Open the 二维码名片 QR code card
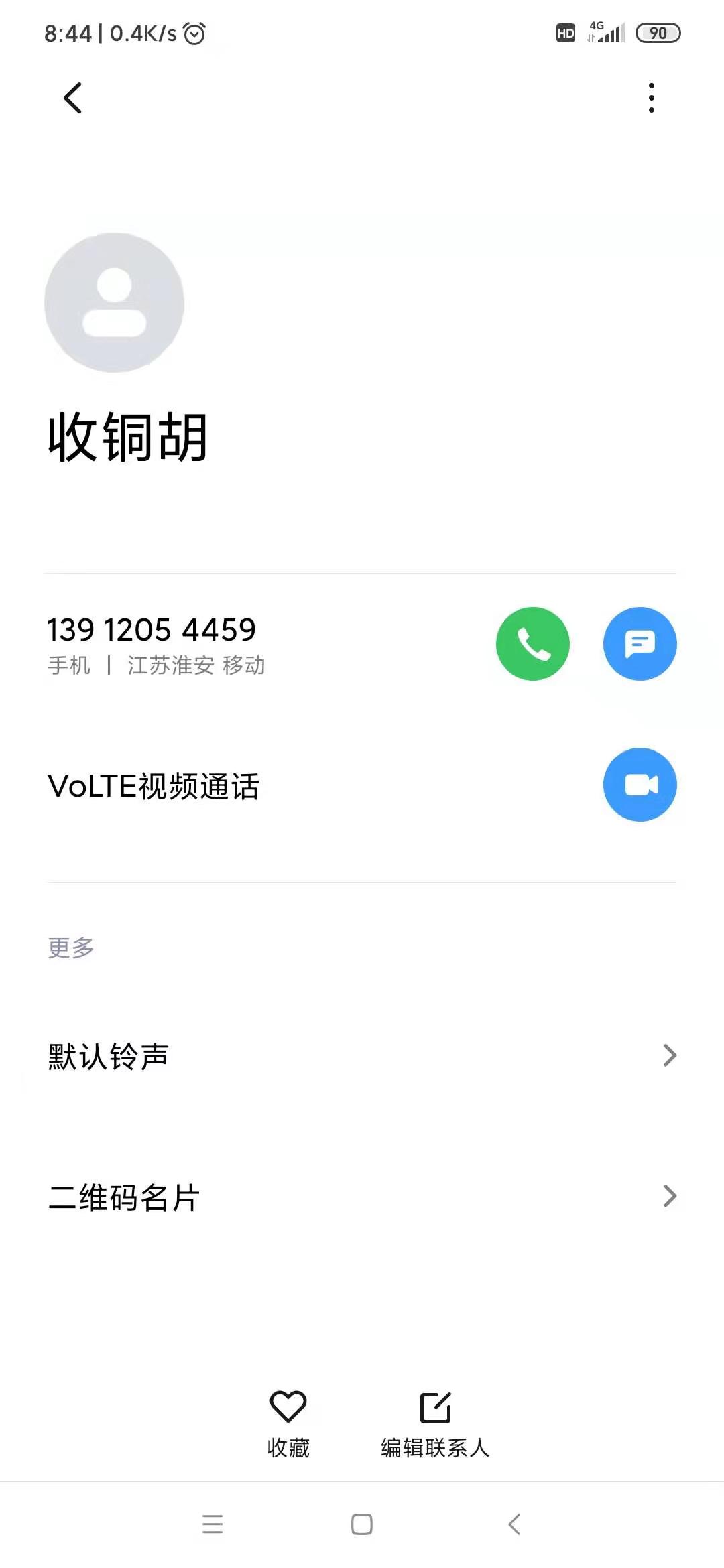Viewport: 724px width, 1568px height. click(x=362, y=1197)
